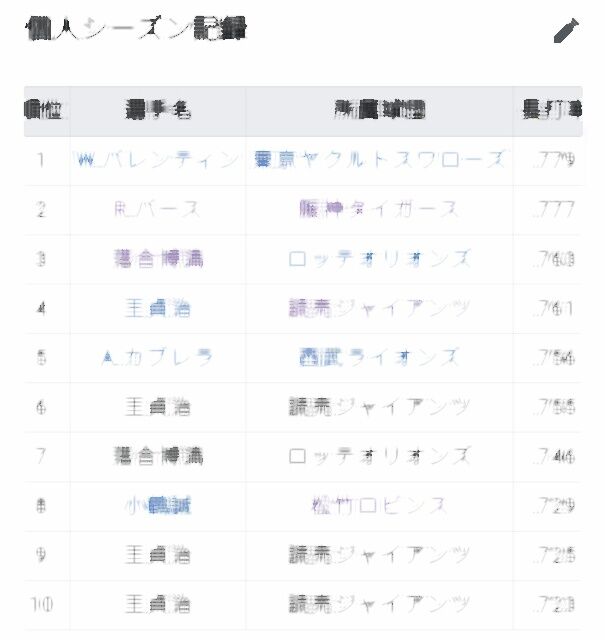Open the 松竹ロビンス team link
605x640 pixels.
click(x=379, y=506)
